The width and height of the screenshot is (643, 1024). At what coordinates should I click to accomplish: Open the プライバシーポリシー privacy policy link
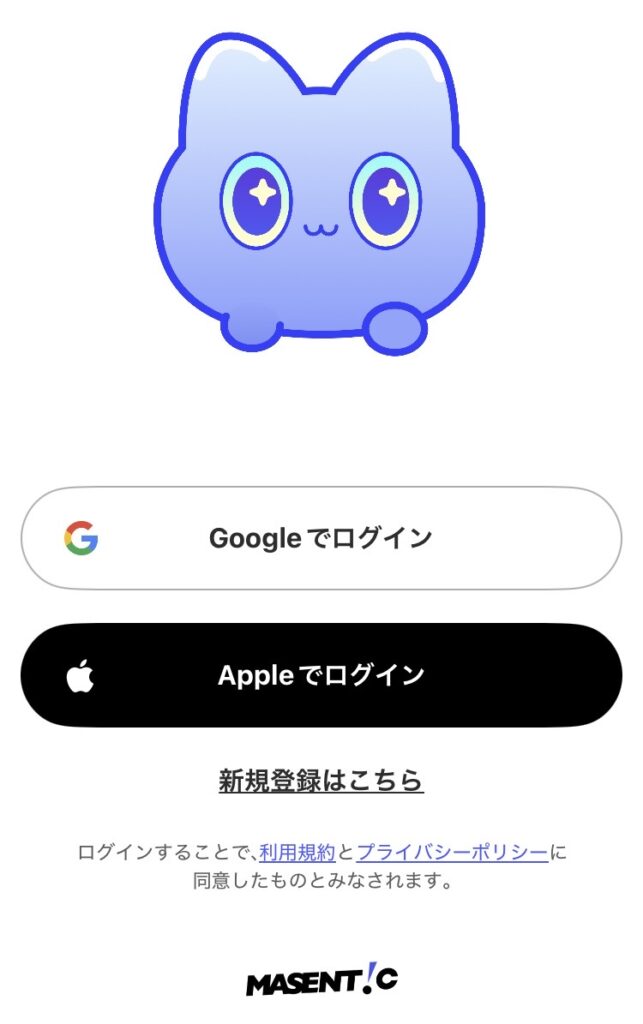pos(452,853)
